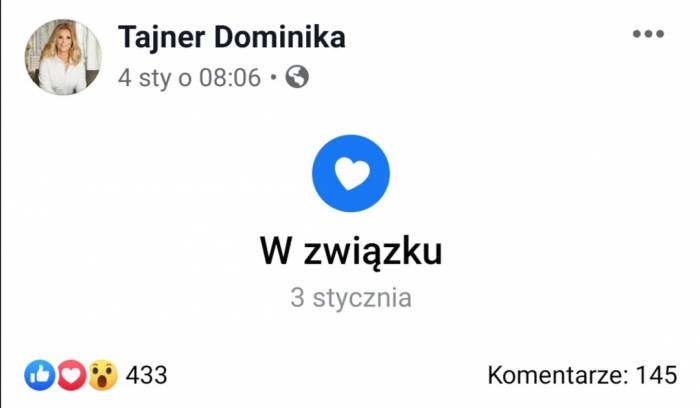Viewport: 700px width, 408px height.
Task: View the list of 433 reactions
Action: pos(146,376)
